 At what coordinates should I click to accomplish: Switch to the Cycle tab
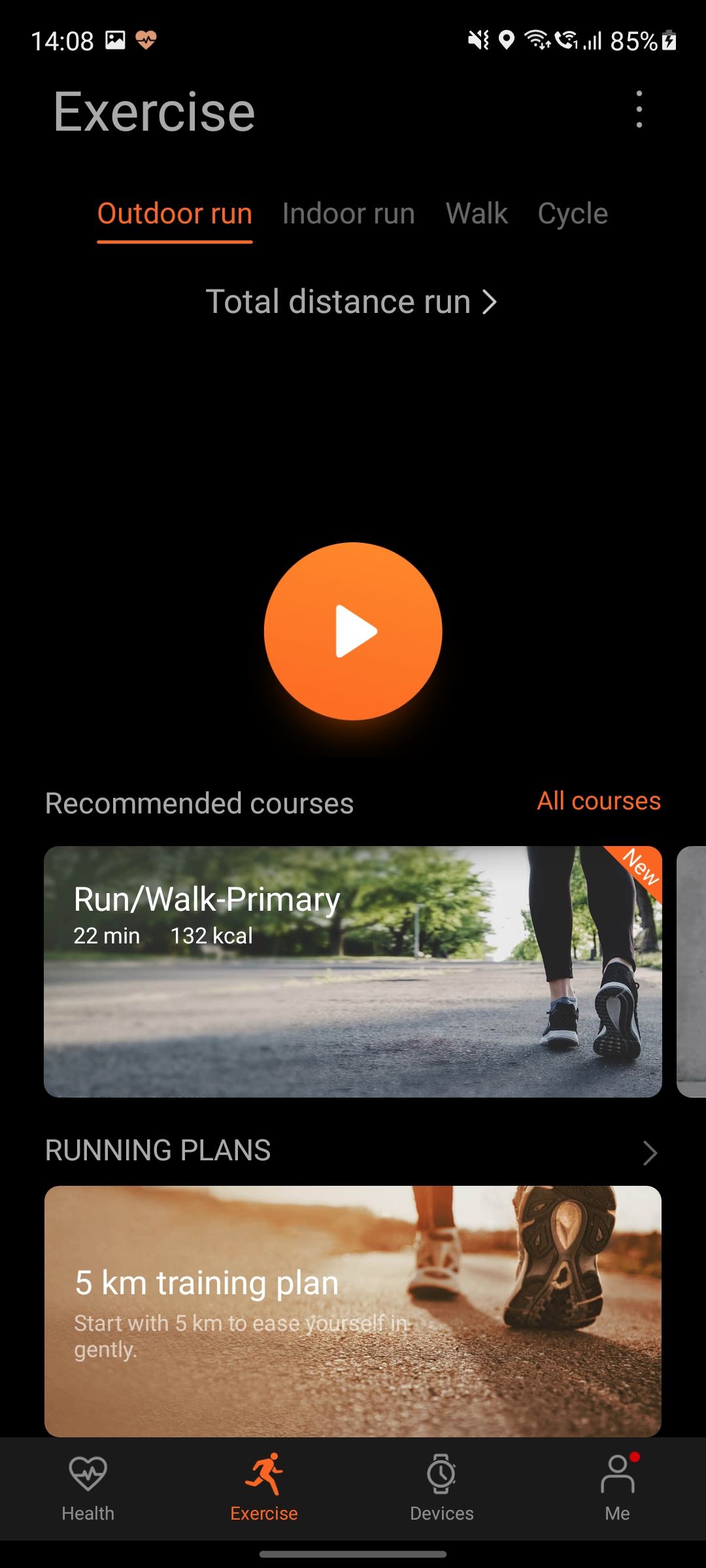(573, 214)
